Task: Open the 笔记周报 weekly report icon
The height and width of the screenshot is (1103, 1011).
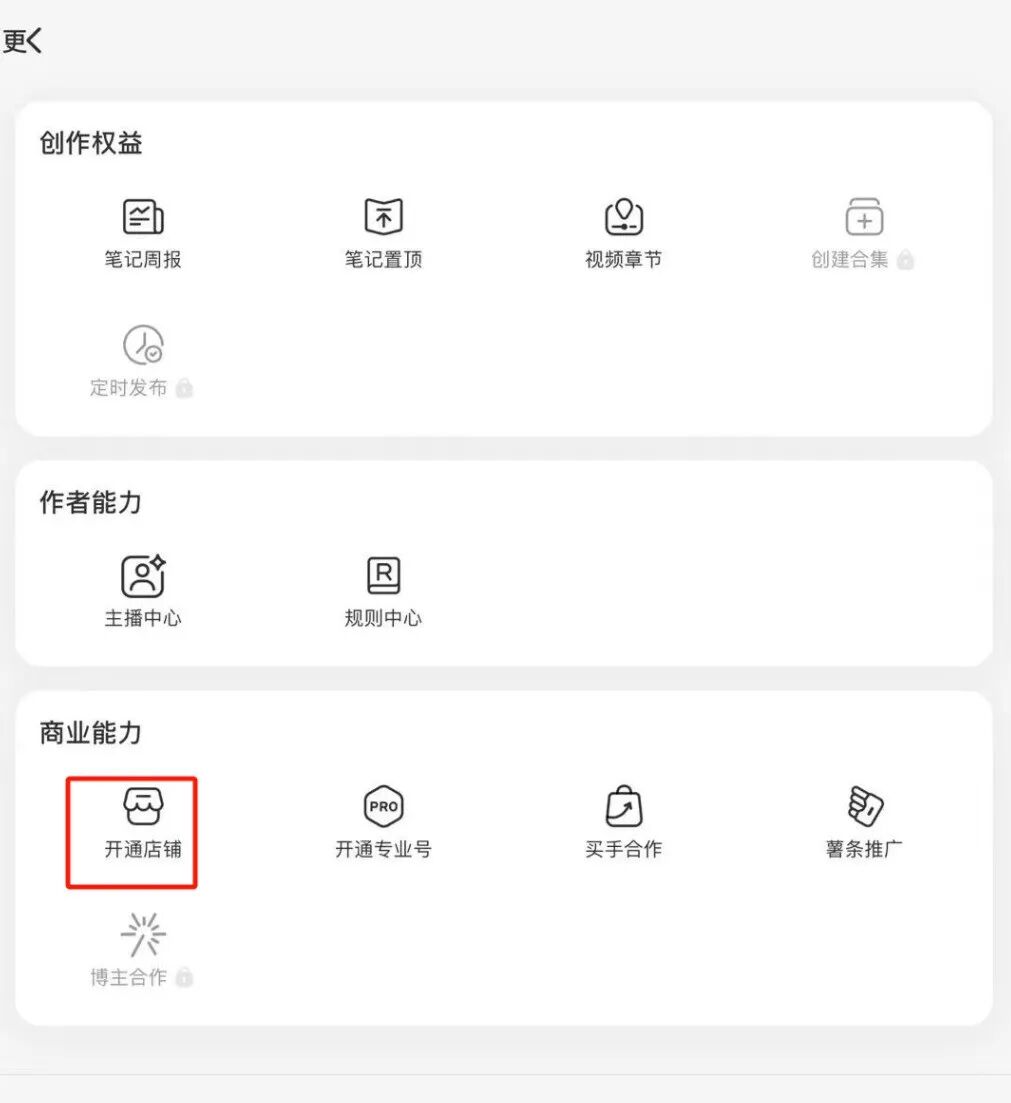Action: coord(142,216)
